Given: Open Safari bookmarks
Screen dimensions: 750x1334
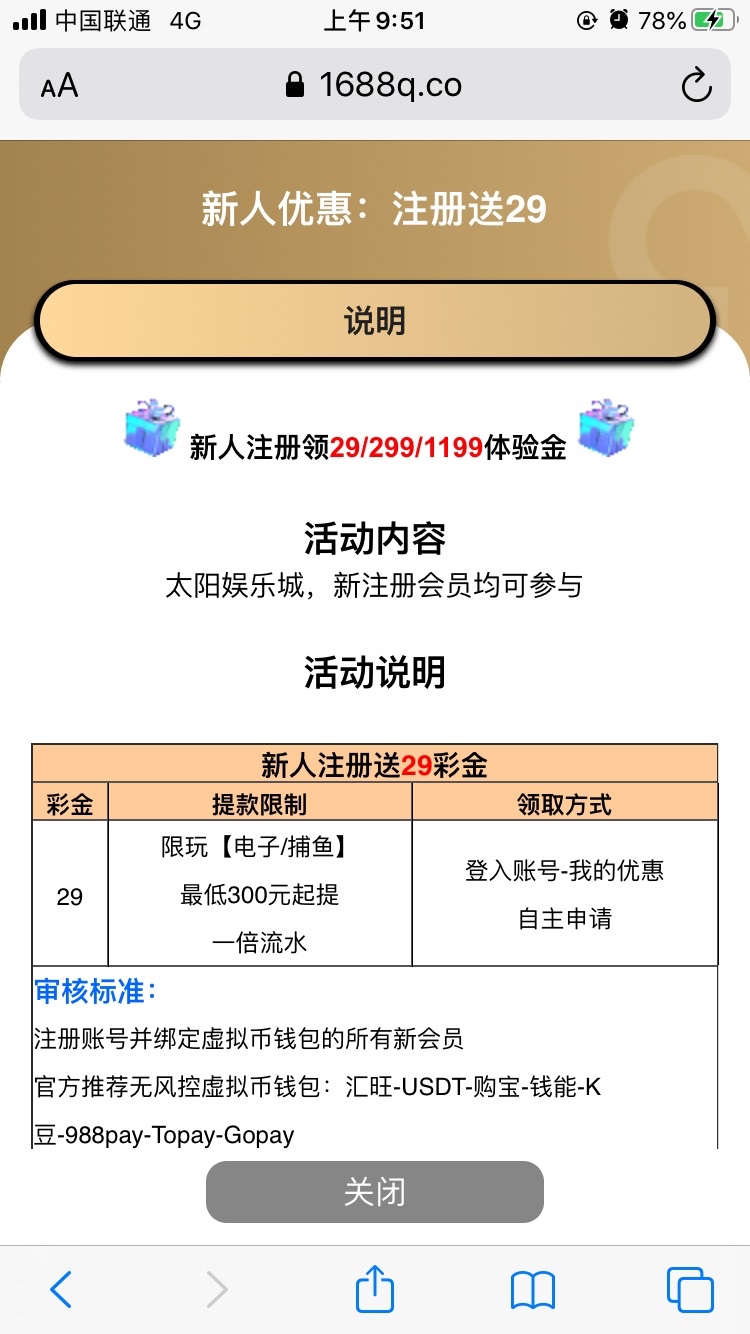Looking at the screenshot, I should click(532, 1290).
